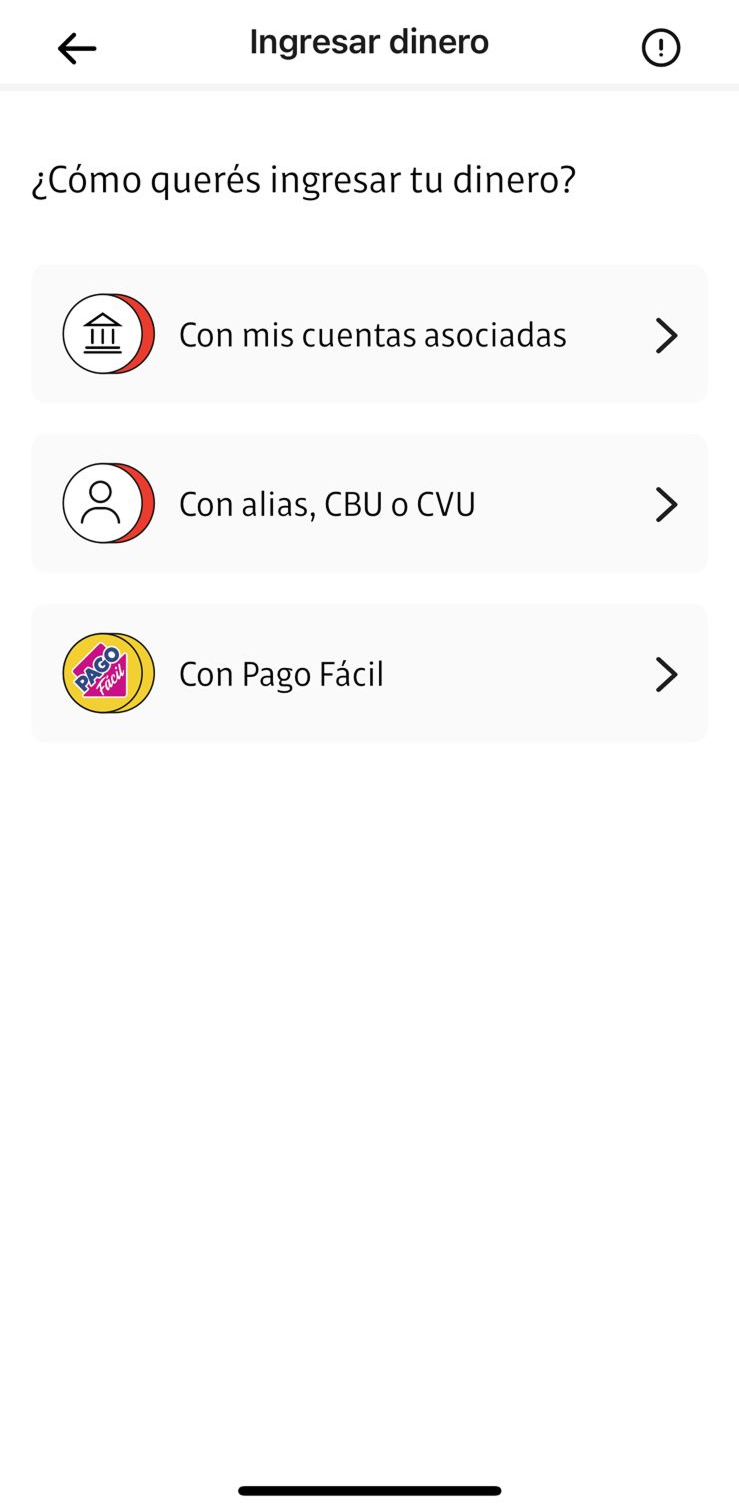Open the chevron beside 'Con alias, CBU o CVU'
Image resolution: width=739 pixels, height=1511 pixels.
click(667, 504)
